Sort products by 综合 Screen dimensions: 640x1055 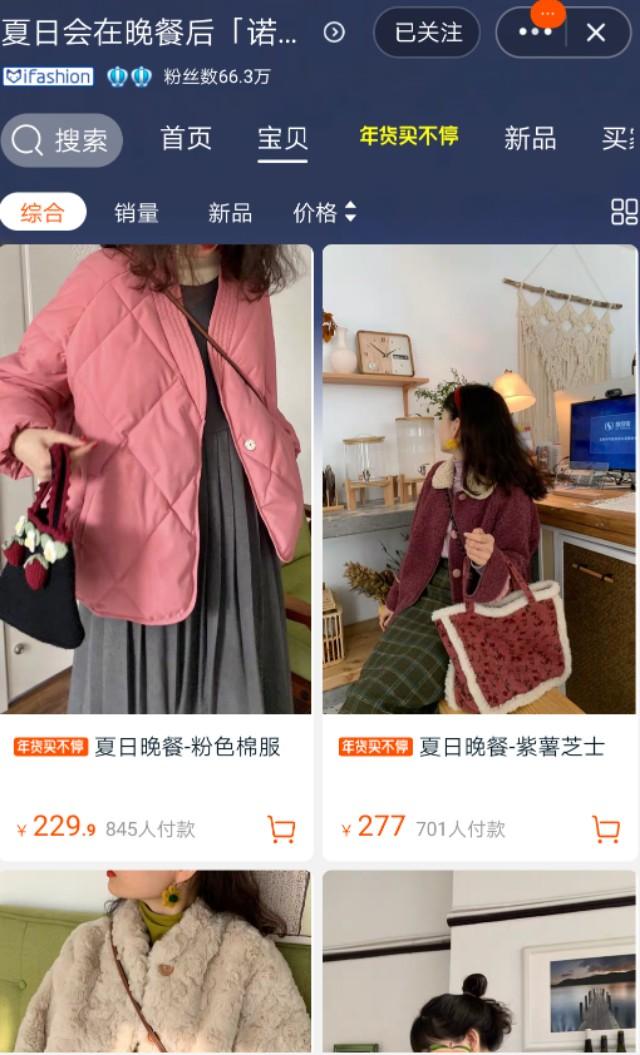tap(43, 212)
